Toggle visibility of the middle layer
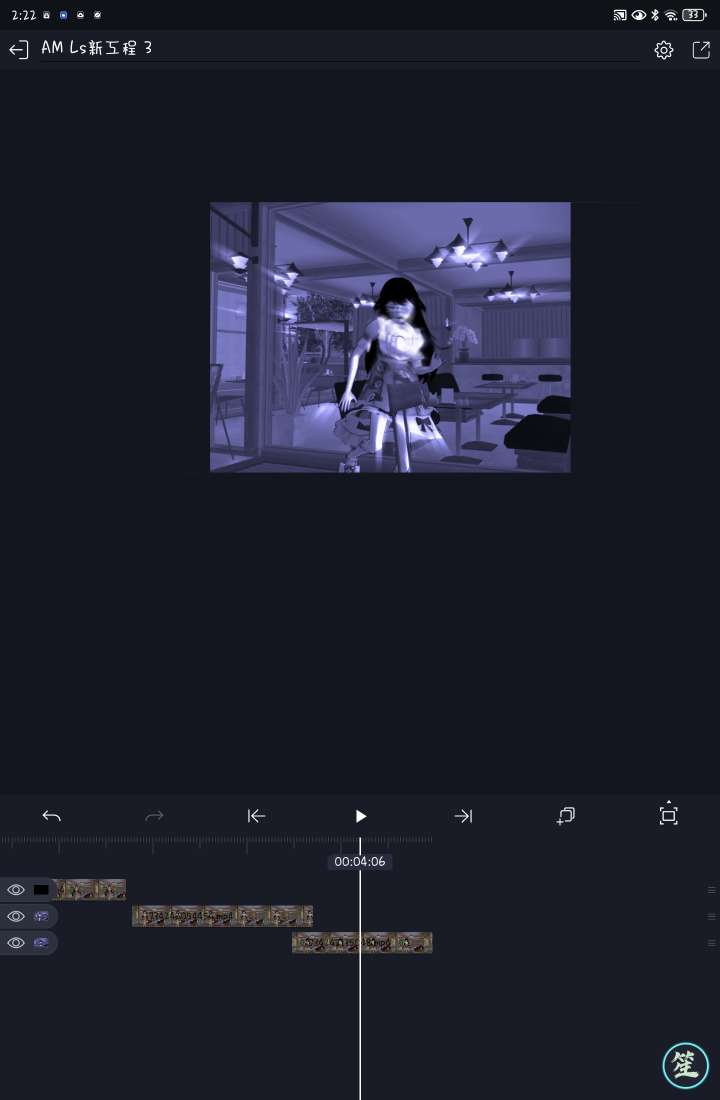Image resolution: width=720 pixels, height=1100 pixels. (16, 916)
